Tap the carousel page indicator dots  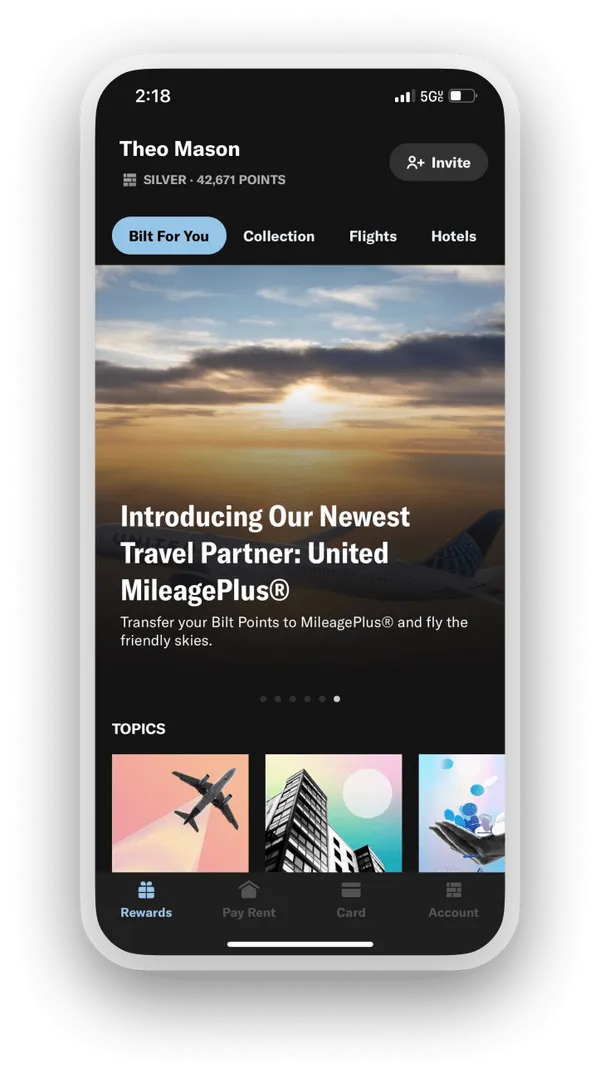point(300,699)
